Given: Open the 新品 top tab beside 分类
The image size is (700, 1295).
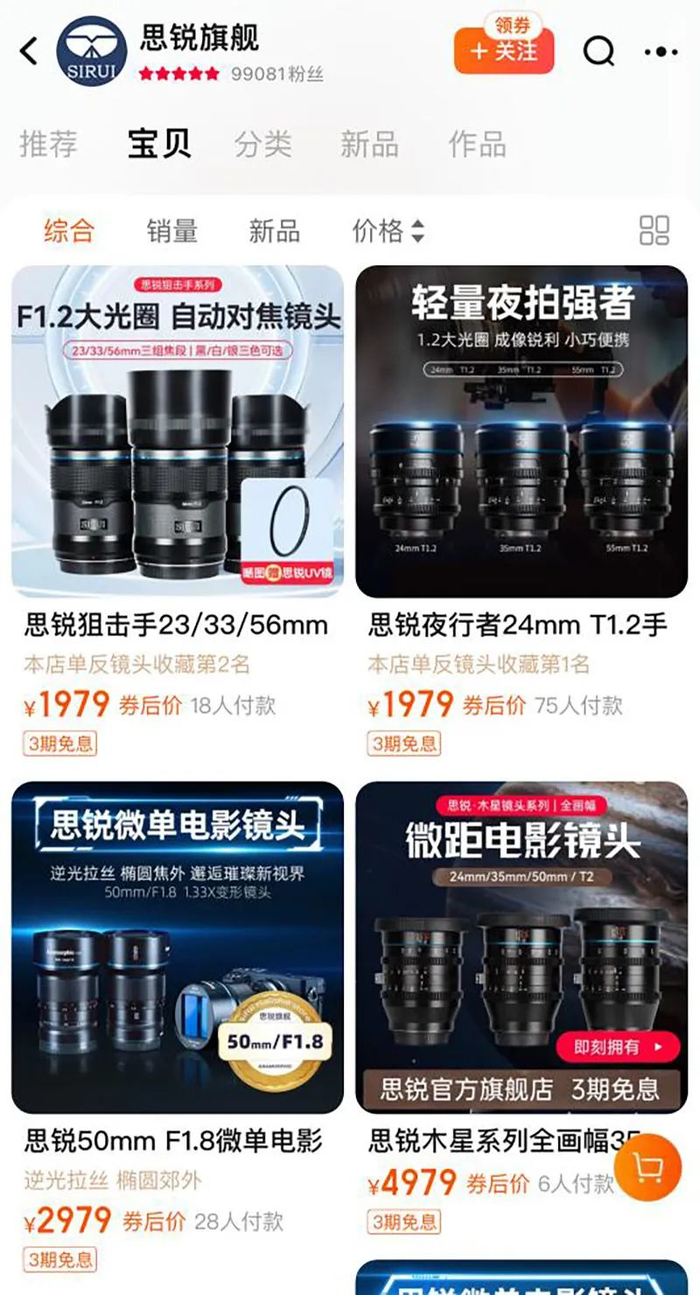Looking at the screenshot, I should coord(369,144).
